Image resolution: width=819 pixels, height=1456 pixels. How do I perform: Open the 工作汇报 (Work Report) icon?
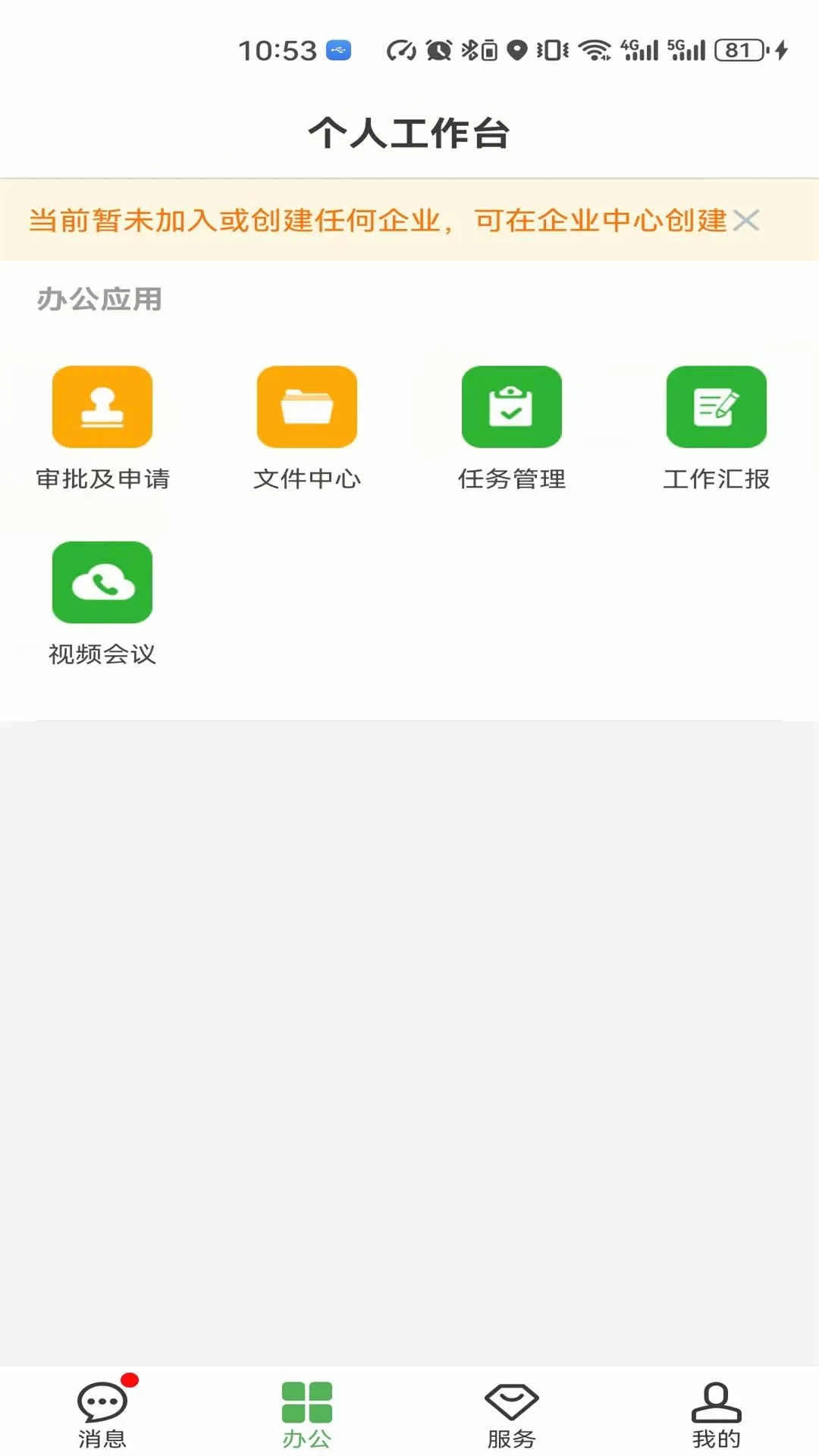coord(717,406)
